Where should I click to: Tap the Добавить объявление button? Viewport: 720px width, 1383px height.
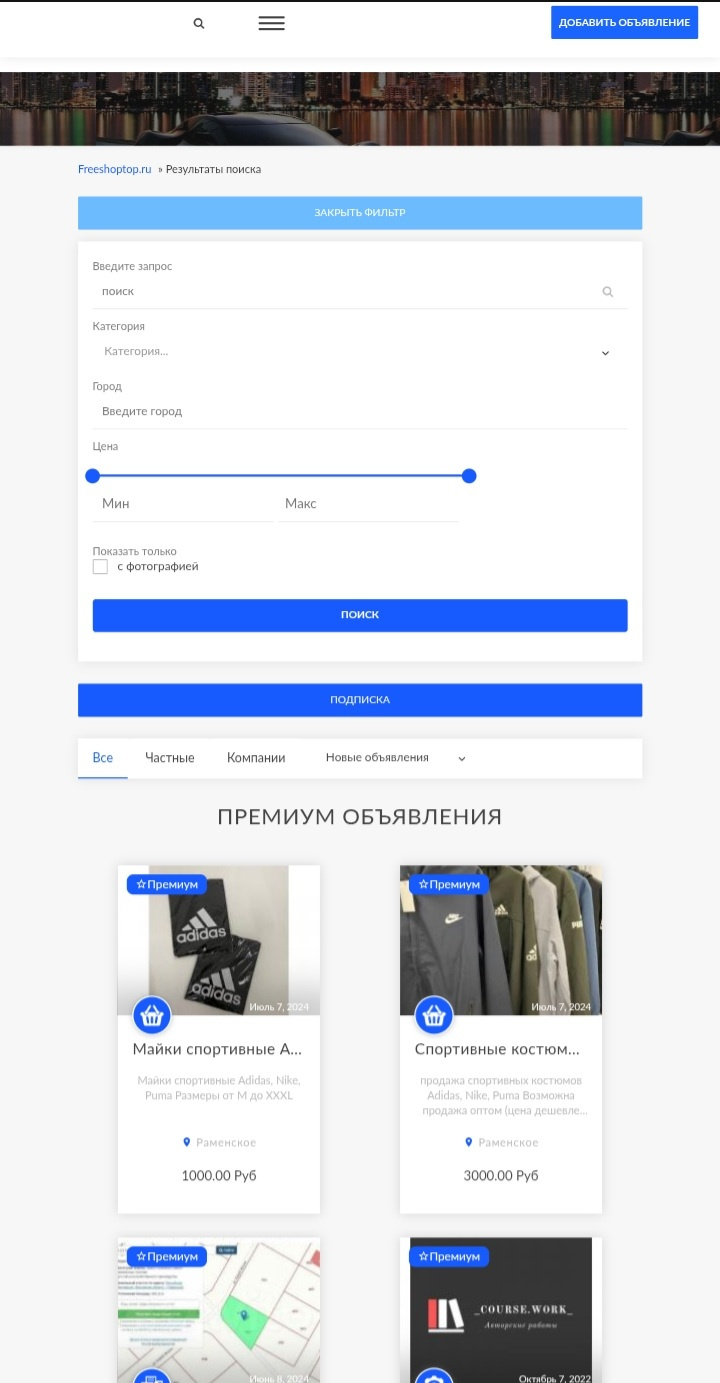(624, 23)
